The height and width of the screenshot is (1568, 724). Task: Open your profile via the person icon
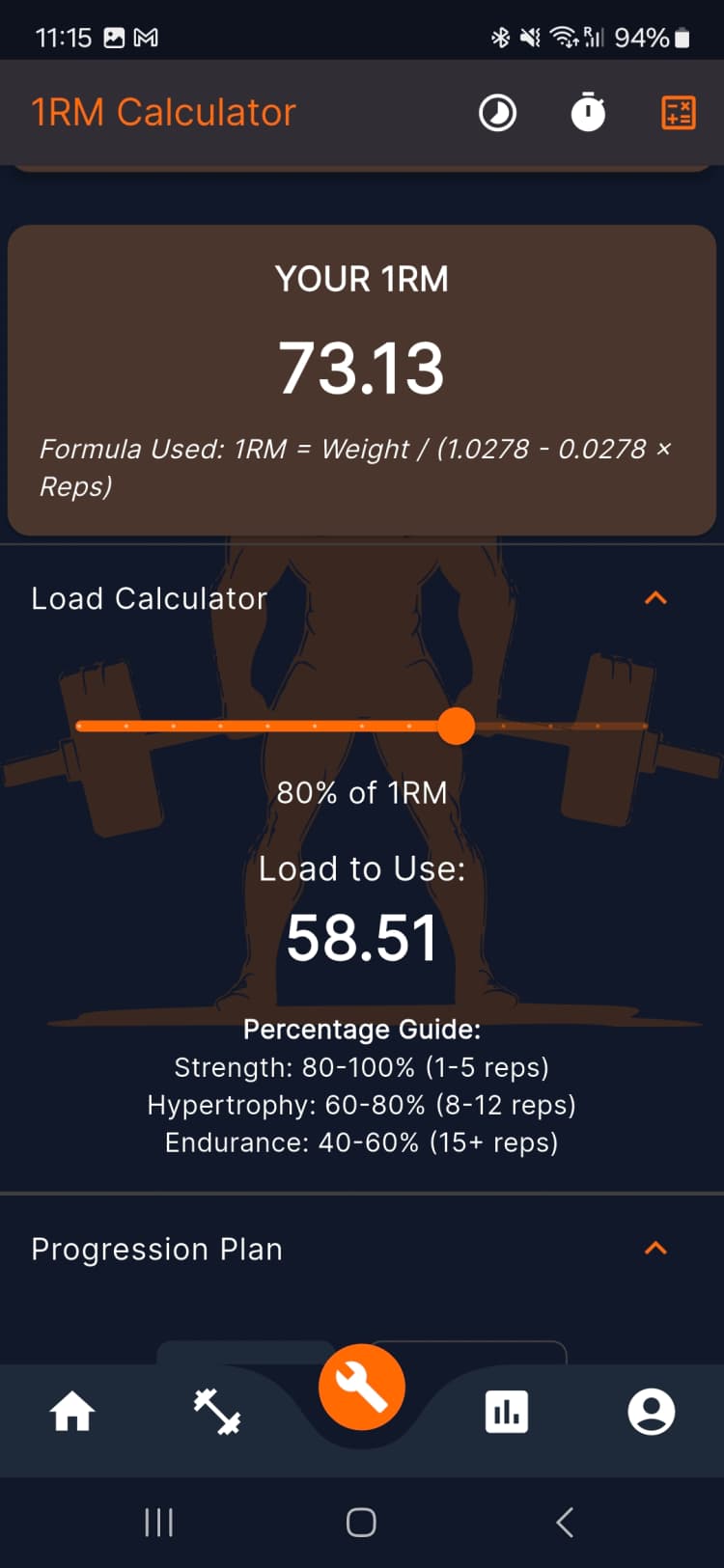coord(651,1411)
